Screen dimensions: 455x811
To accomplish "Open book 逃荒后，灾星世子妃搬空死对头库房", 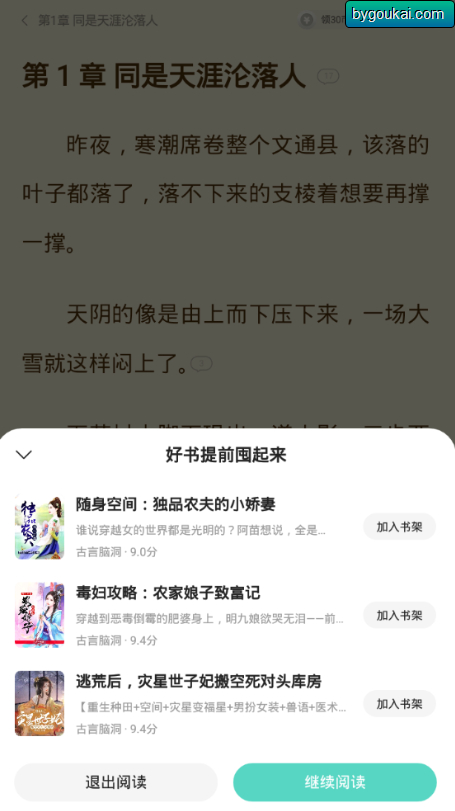I will pyautogui.click(x=199, y=681).
